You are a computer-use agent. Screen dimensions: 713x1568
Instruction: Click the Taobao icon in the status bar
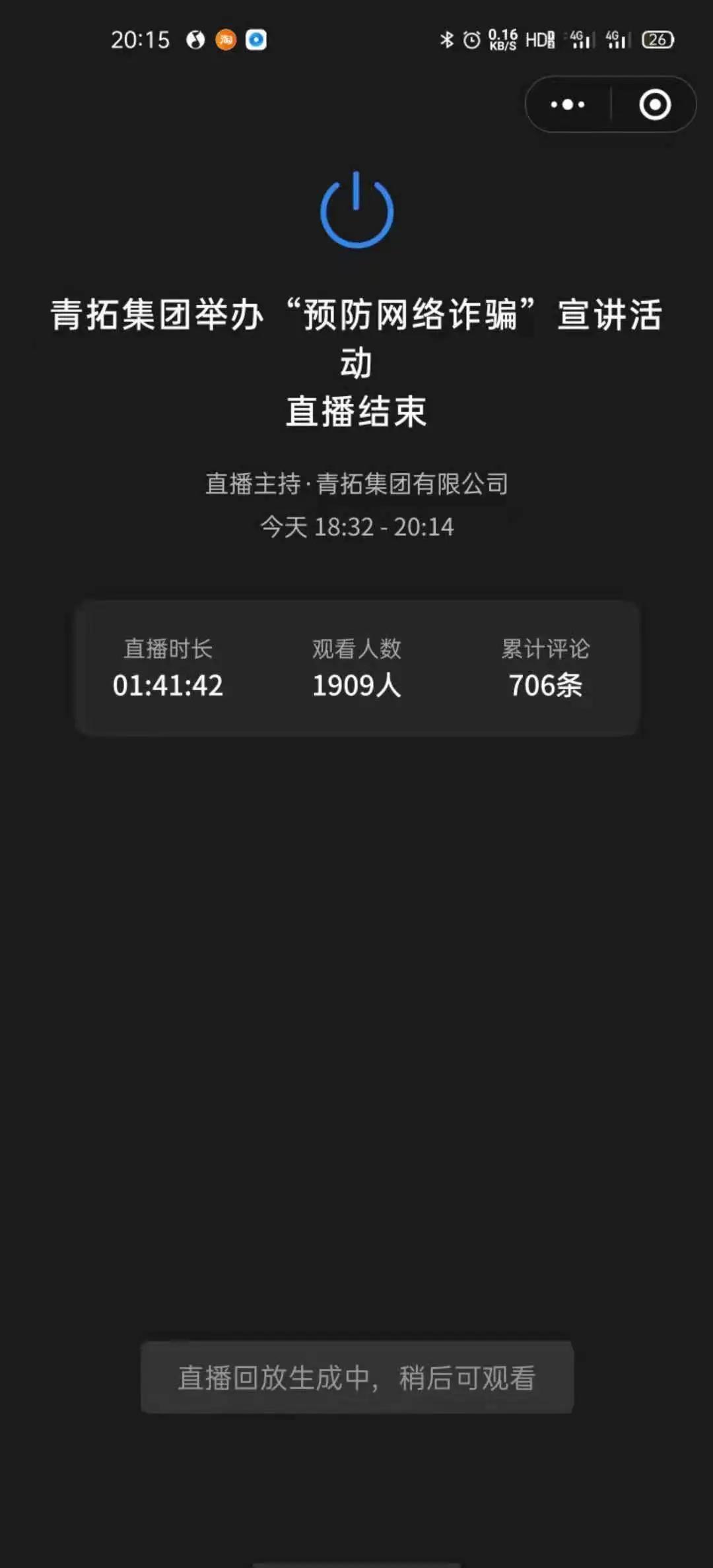coord(224,40)
